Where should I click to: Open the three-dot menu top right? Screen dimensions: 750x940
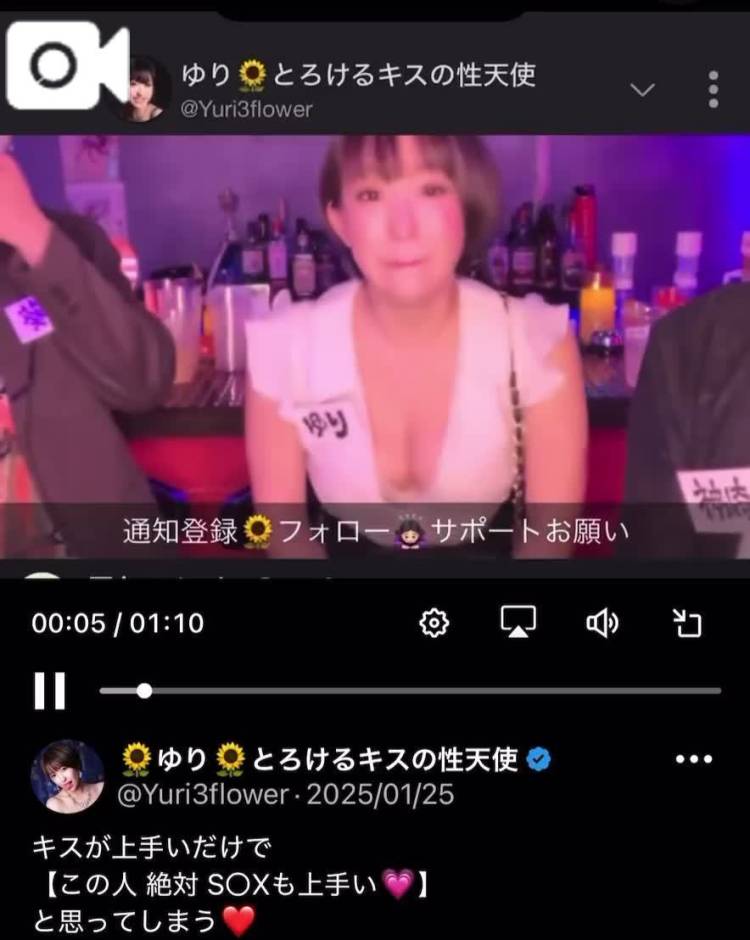pyautogui.click(x=714, y=90)
